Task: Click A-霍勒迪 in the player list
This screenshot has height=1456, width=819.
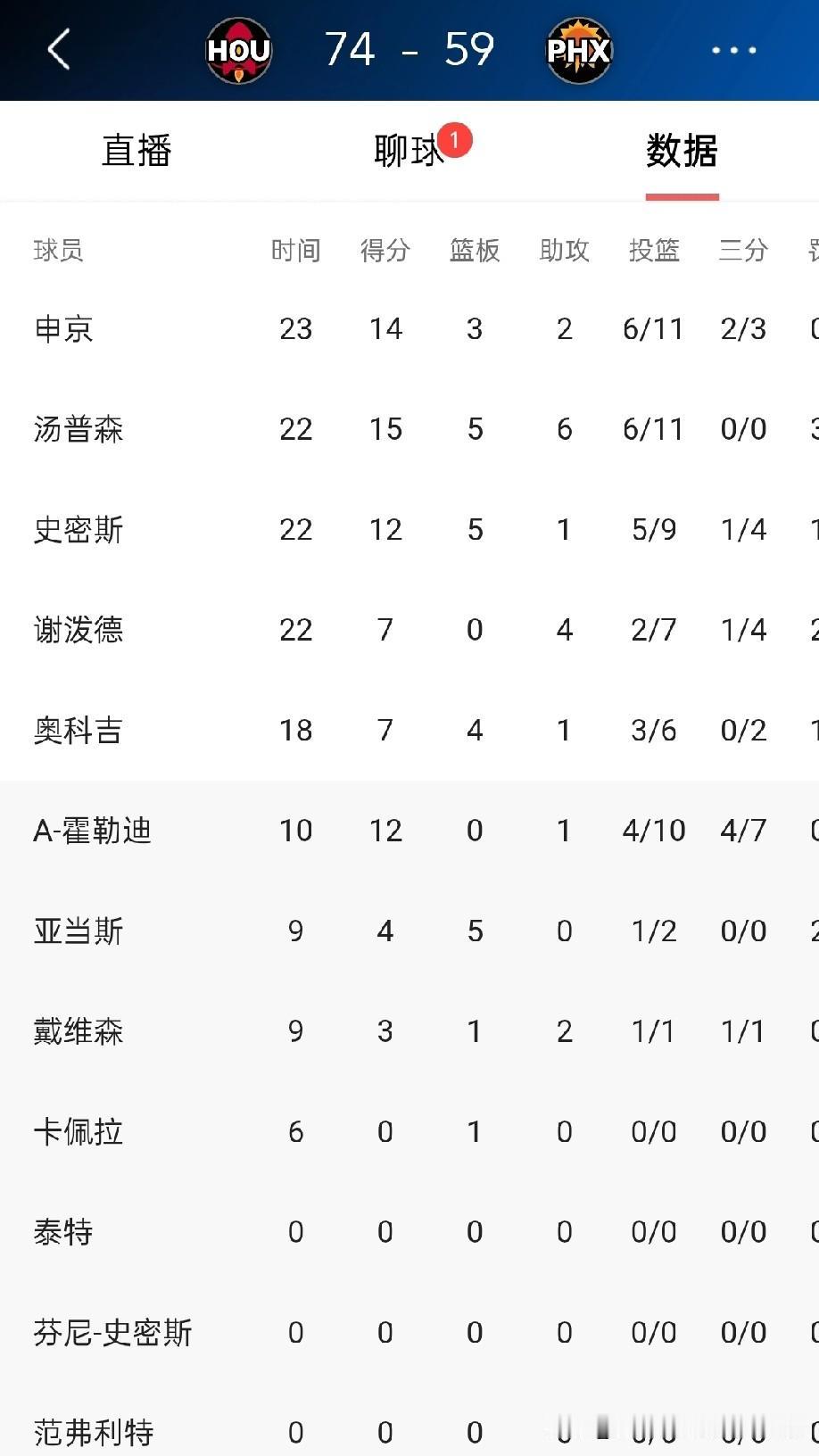Action: (94, 831)
